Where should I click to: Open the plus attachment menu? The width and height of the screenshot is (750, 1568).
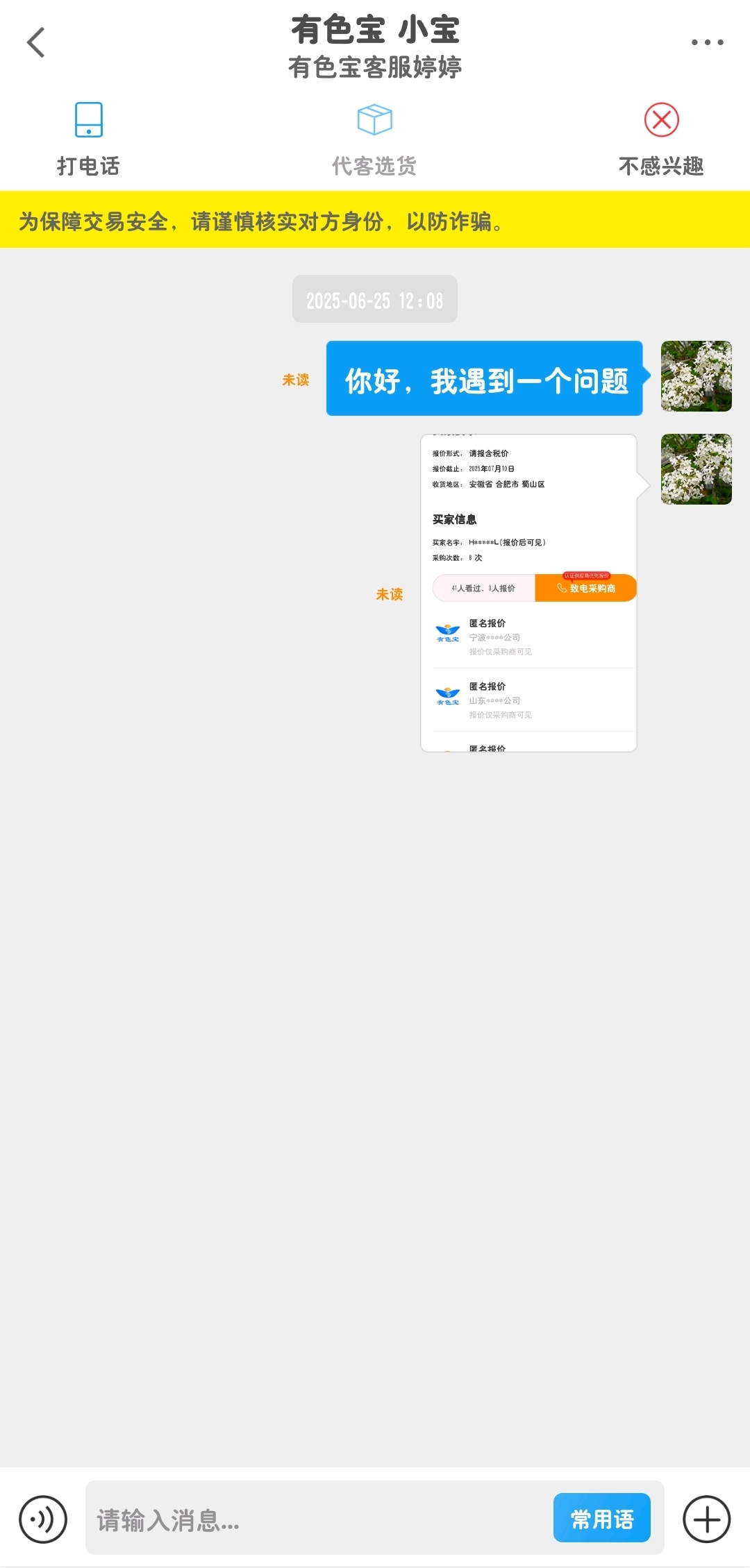point(706,1519)
